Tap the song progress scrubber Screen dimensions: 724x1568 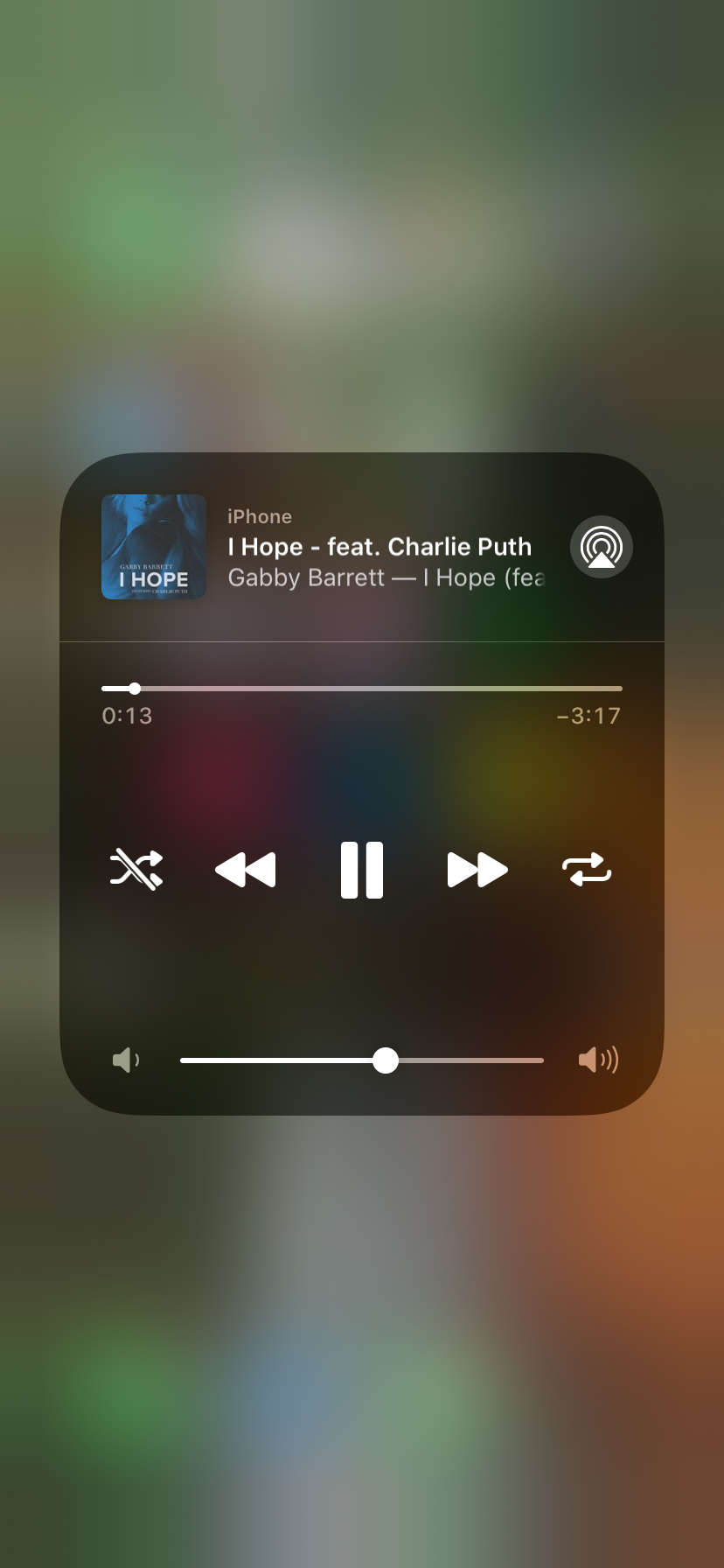pyautogui.click(x=362, y=689)
